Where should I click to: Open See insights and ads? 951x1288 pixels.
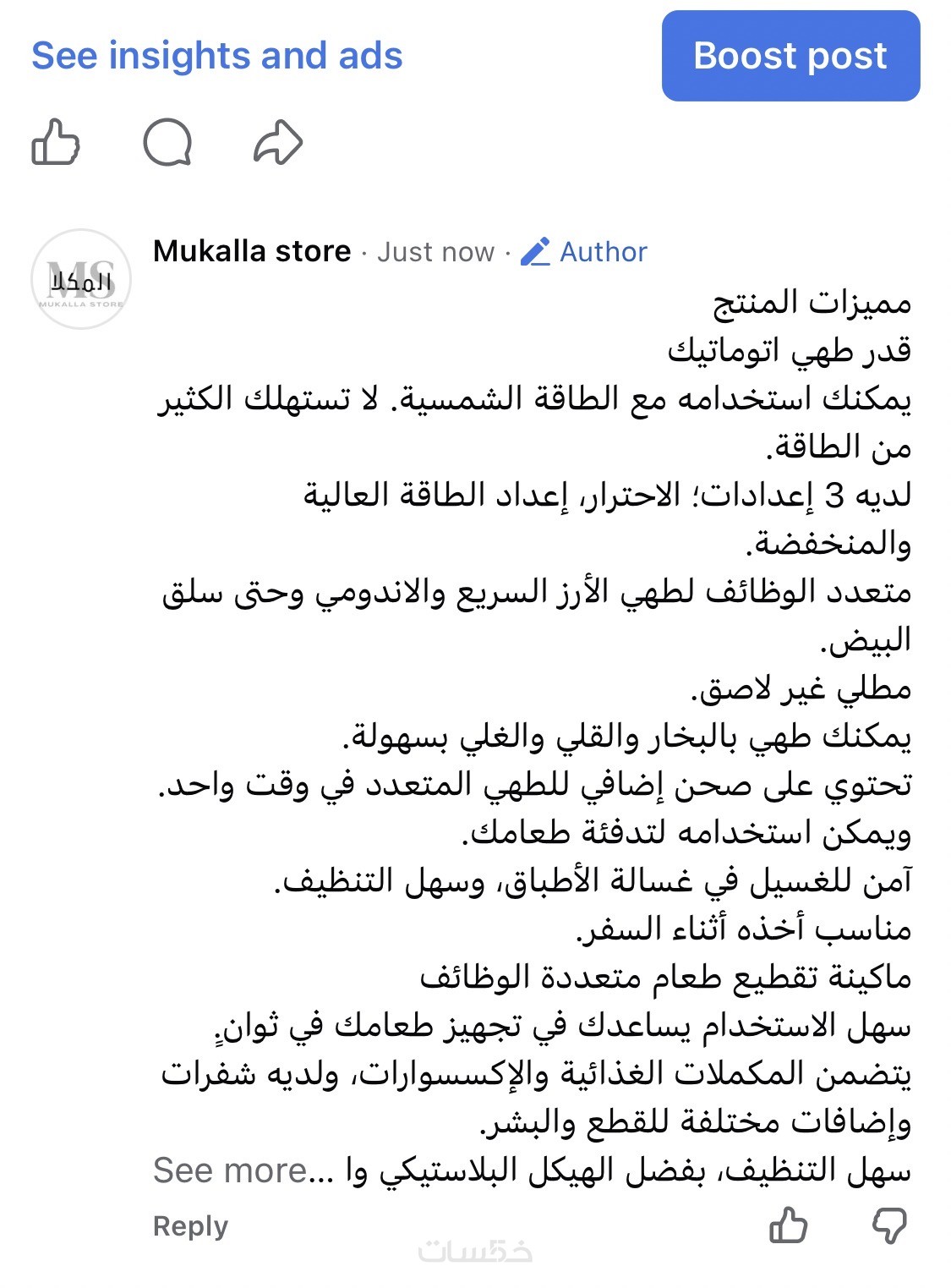(x=216, y=56)
